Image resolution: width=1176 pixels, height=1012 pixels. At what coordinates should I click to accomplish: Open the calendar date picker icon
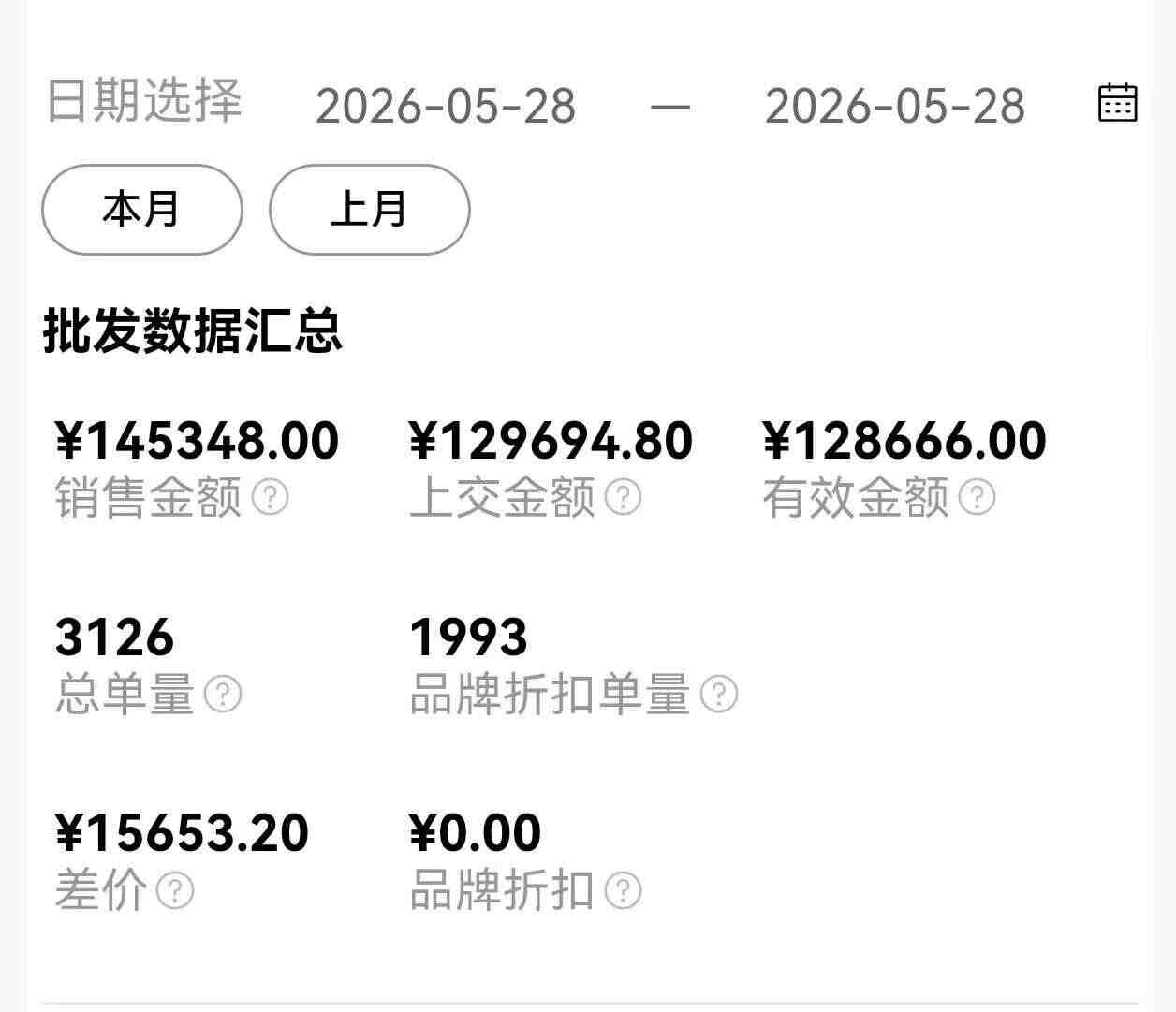click(x=1117, y=102)
